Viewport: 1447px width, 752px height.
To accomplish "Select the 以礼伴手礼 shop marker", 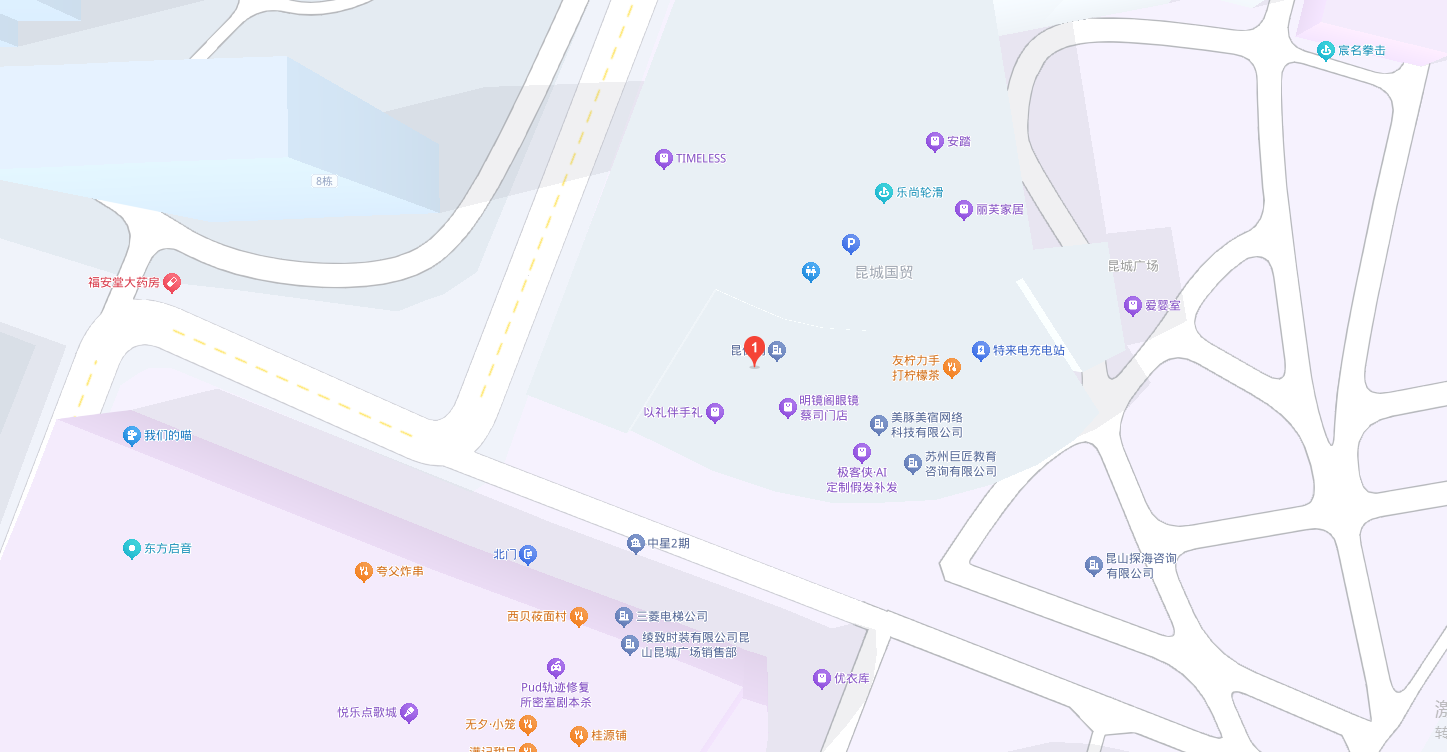I will 715,412.
